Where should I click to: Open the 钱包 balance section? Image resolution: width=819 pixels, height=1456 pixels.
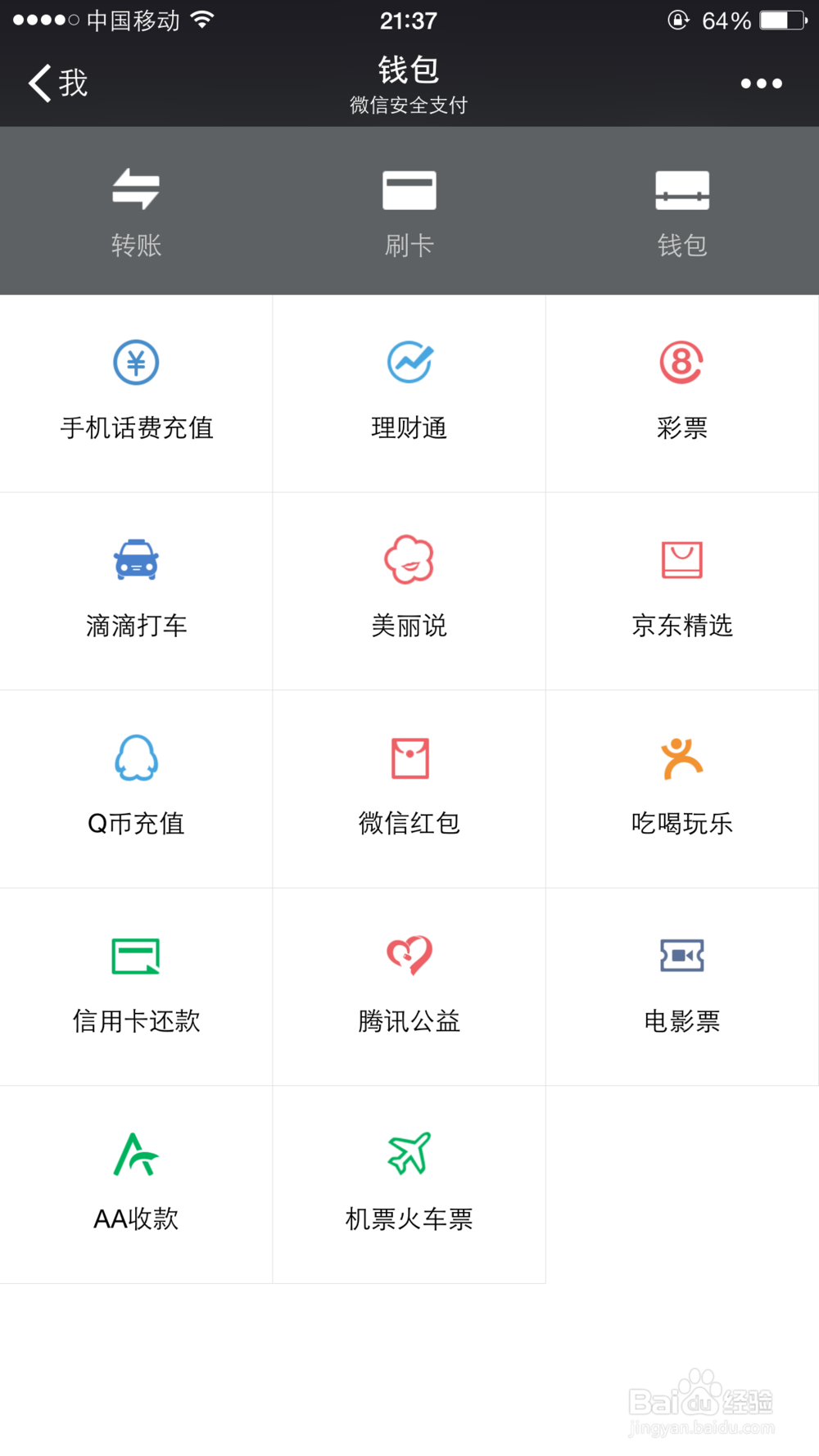682,211
